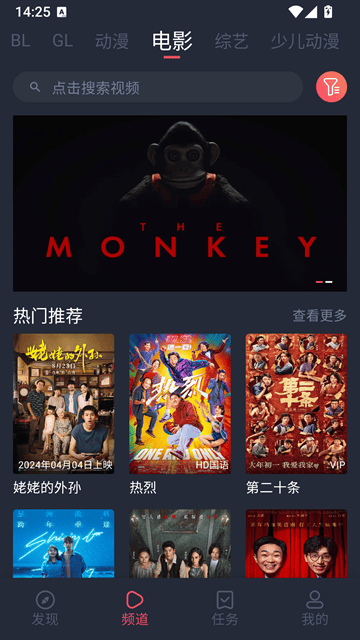Select the 综艺 top tab
Screen dimensions: 360x640
click(x=231, y=41)
